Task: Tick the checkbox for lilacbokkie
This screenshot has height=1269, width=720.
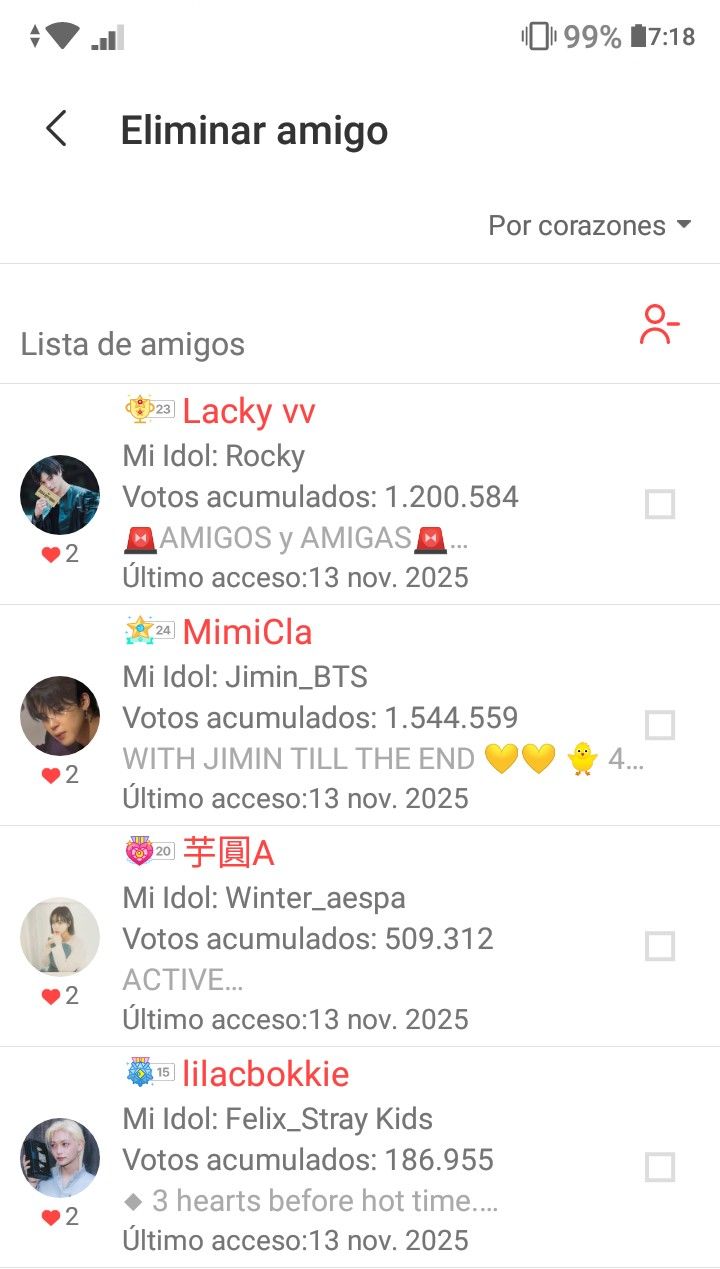Action: click(x=660, y=1167)
